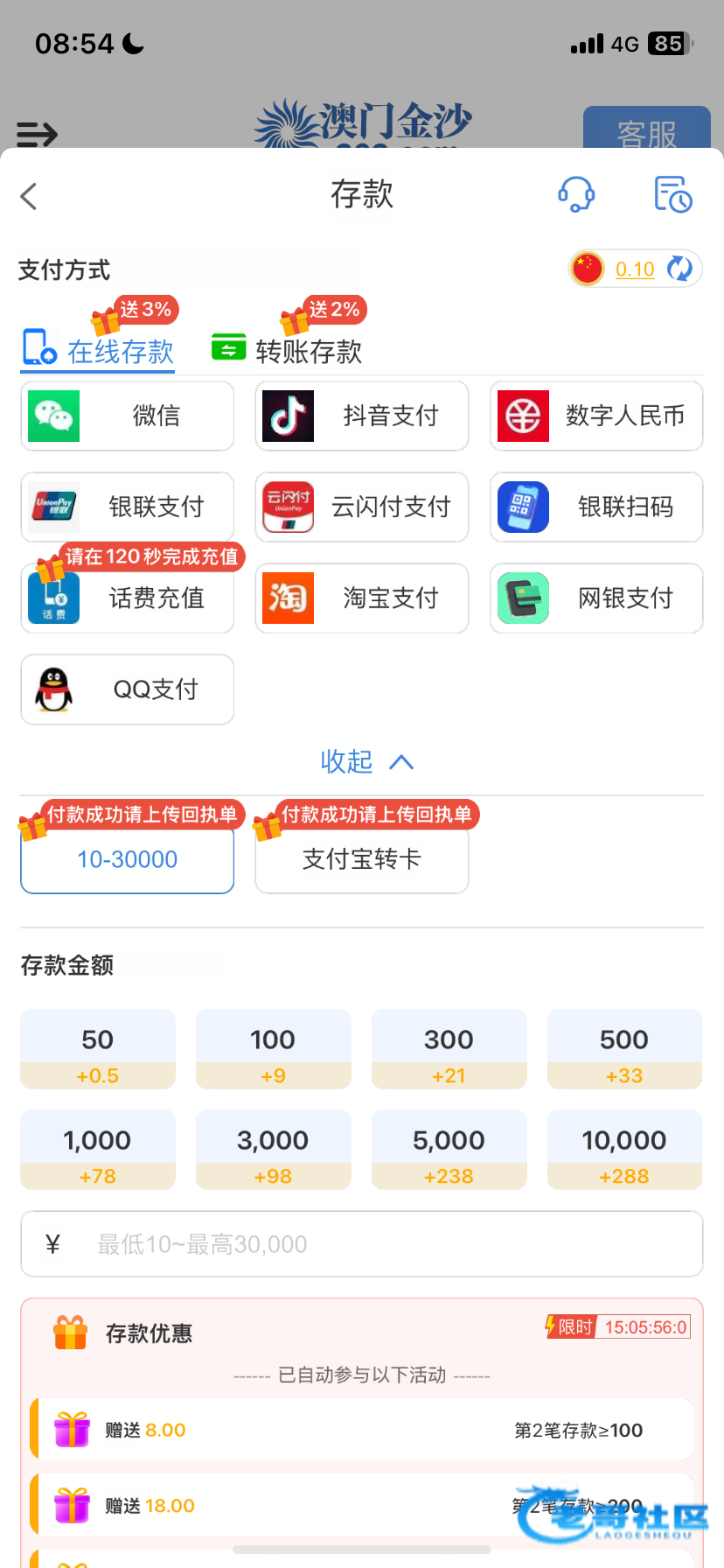Select 微信 payment method
Screen dimensions: 724x1568
point(128,416)
